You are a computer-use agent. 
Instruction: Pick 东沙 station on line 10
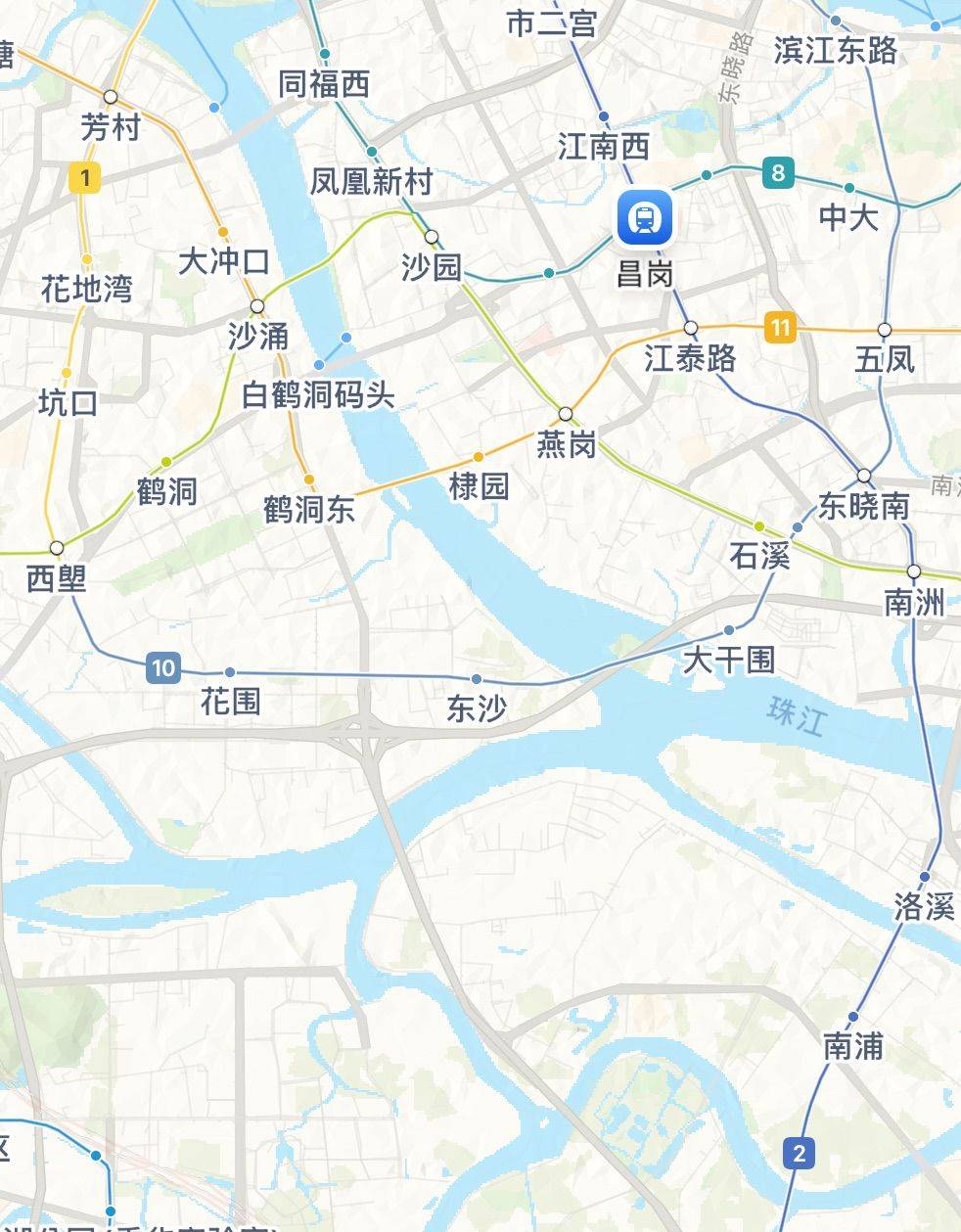tap(477, 679)
